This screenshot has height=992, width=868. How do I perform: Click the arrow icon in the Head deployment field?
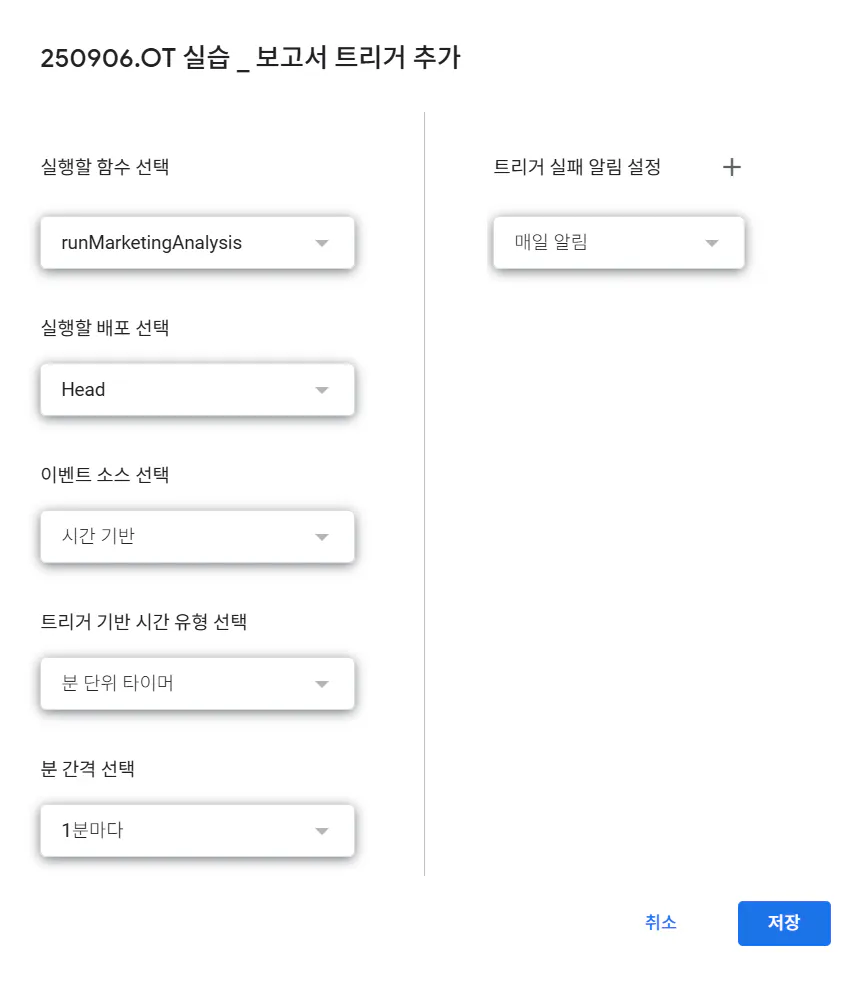point(322,389)
